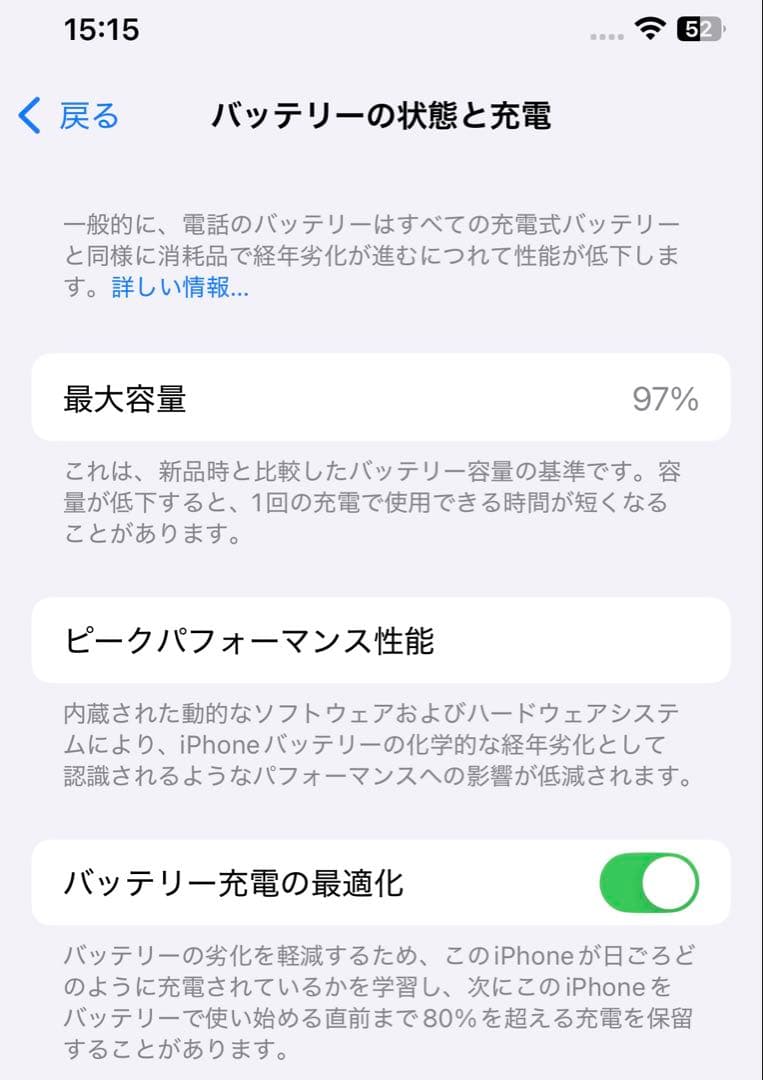Screen dimensions: 763x1080
Task: Tap the Wi-Fi icon in the status bar
Action: (649, 30)
